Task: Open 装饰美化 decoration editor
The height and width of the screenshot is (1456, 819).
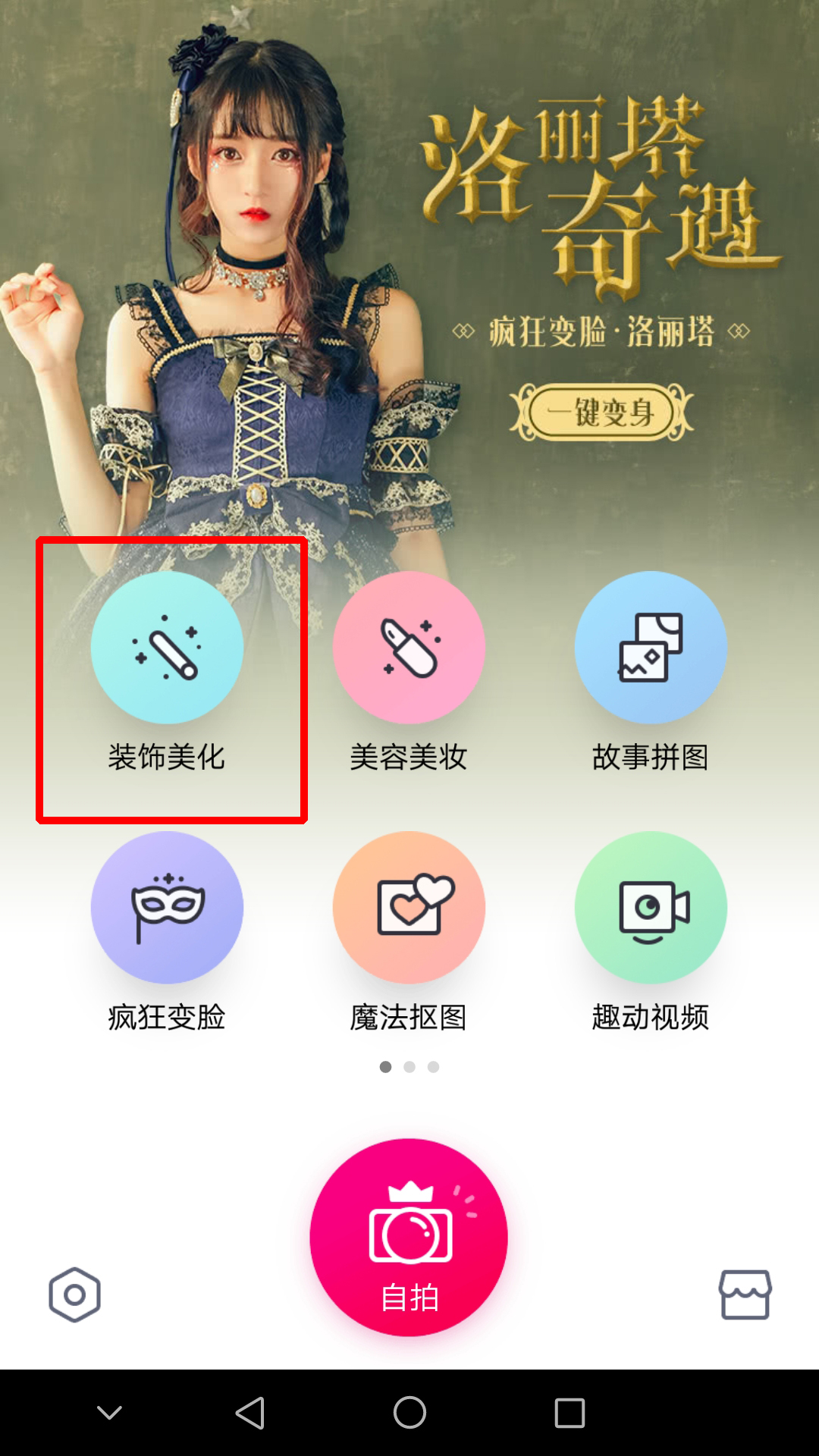Action: coord(167,648)
